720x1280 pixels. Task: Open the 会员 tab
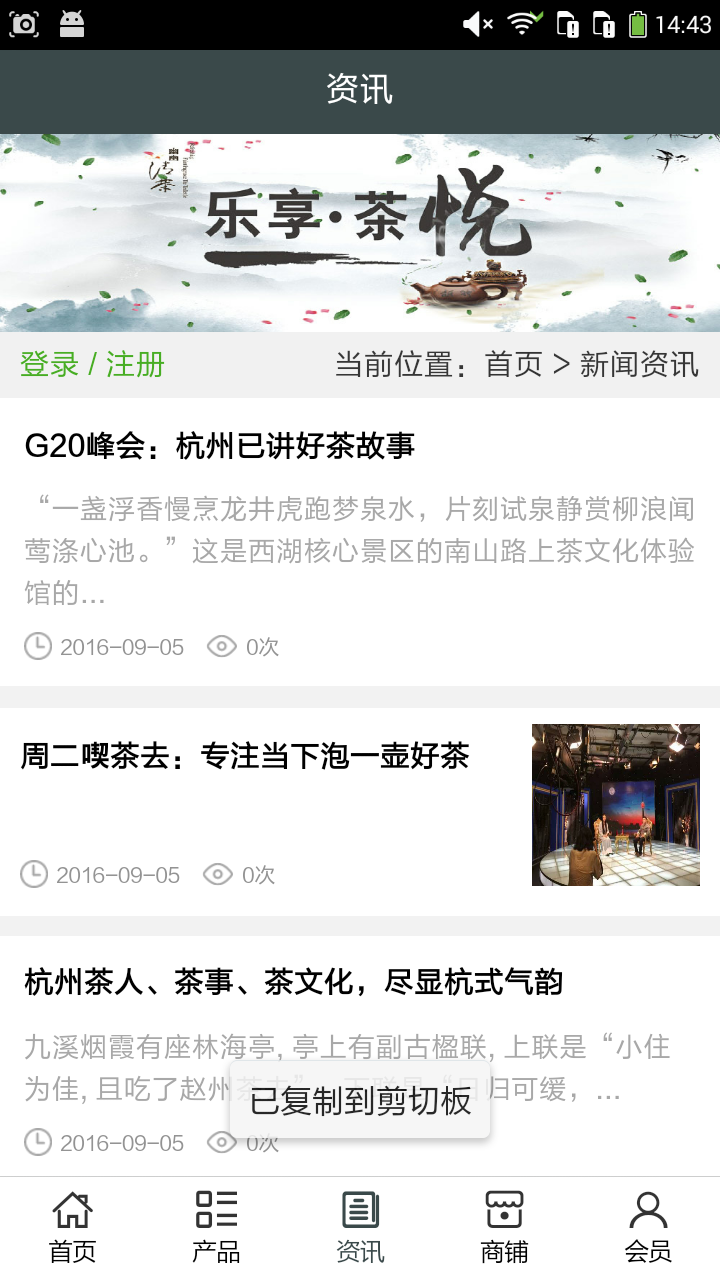click(x=648, y=1228)
